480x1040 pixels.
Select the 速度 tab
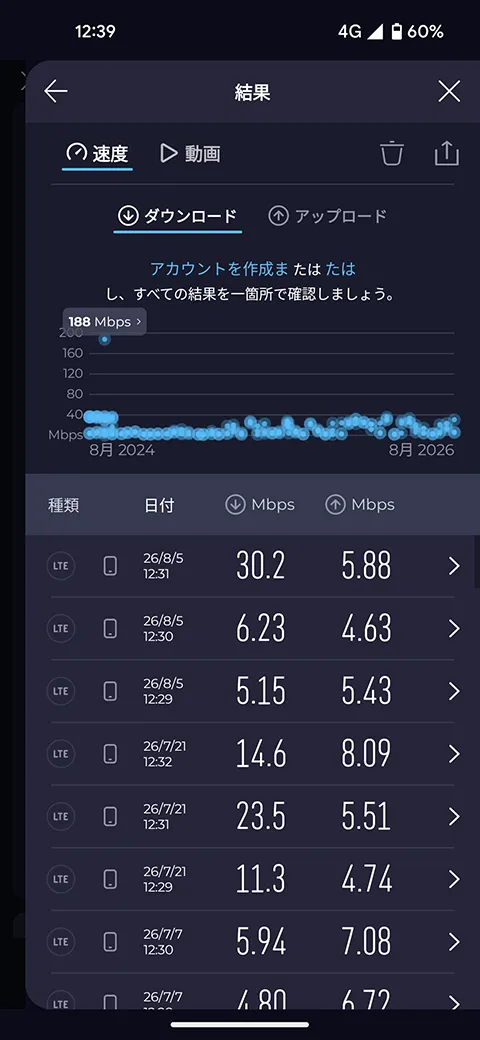97,154
